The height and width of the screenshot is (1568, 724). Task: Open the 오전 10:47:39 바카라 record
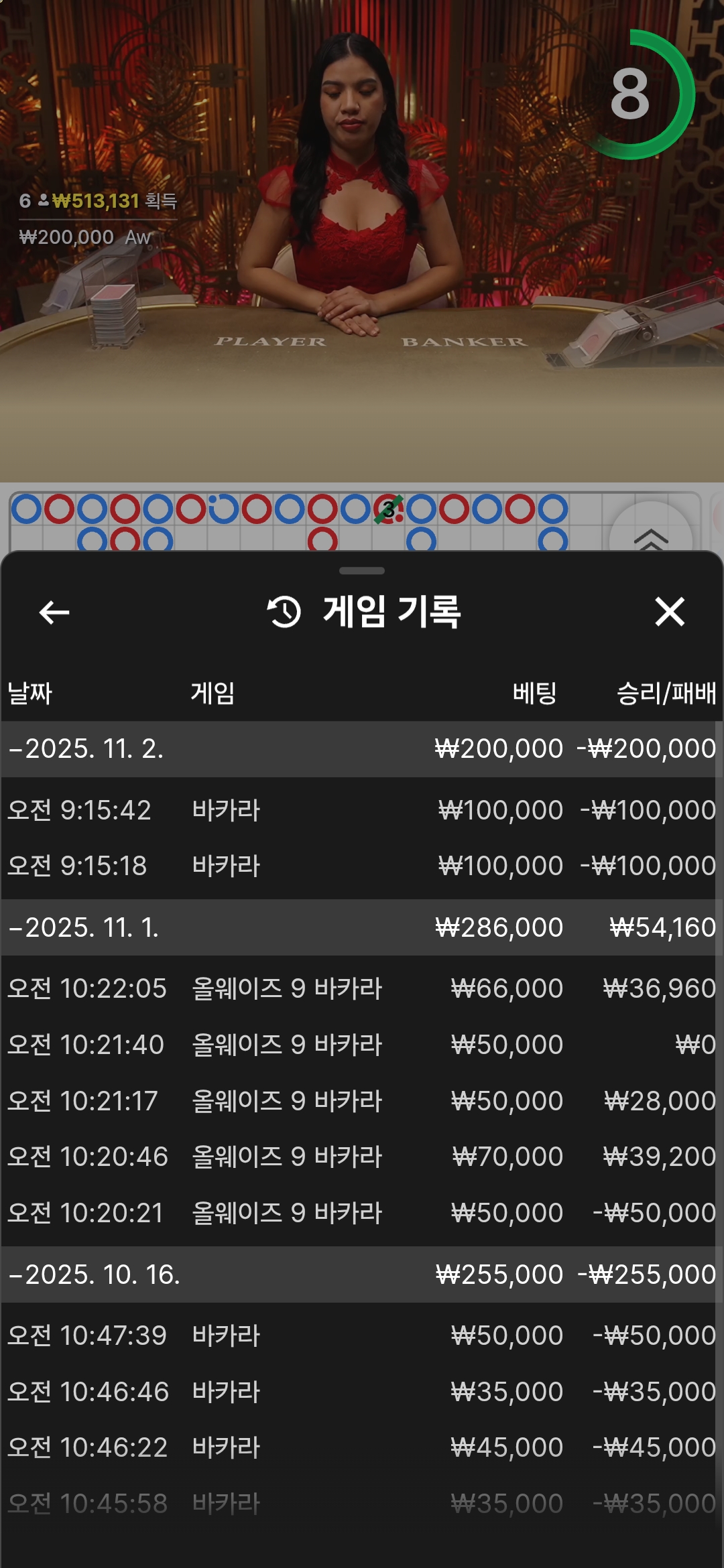pos(362,1335)
